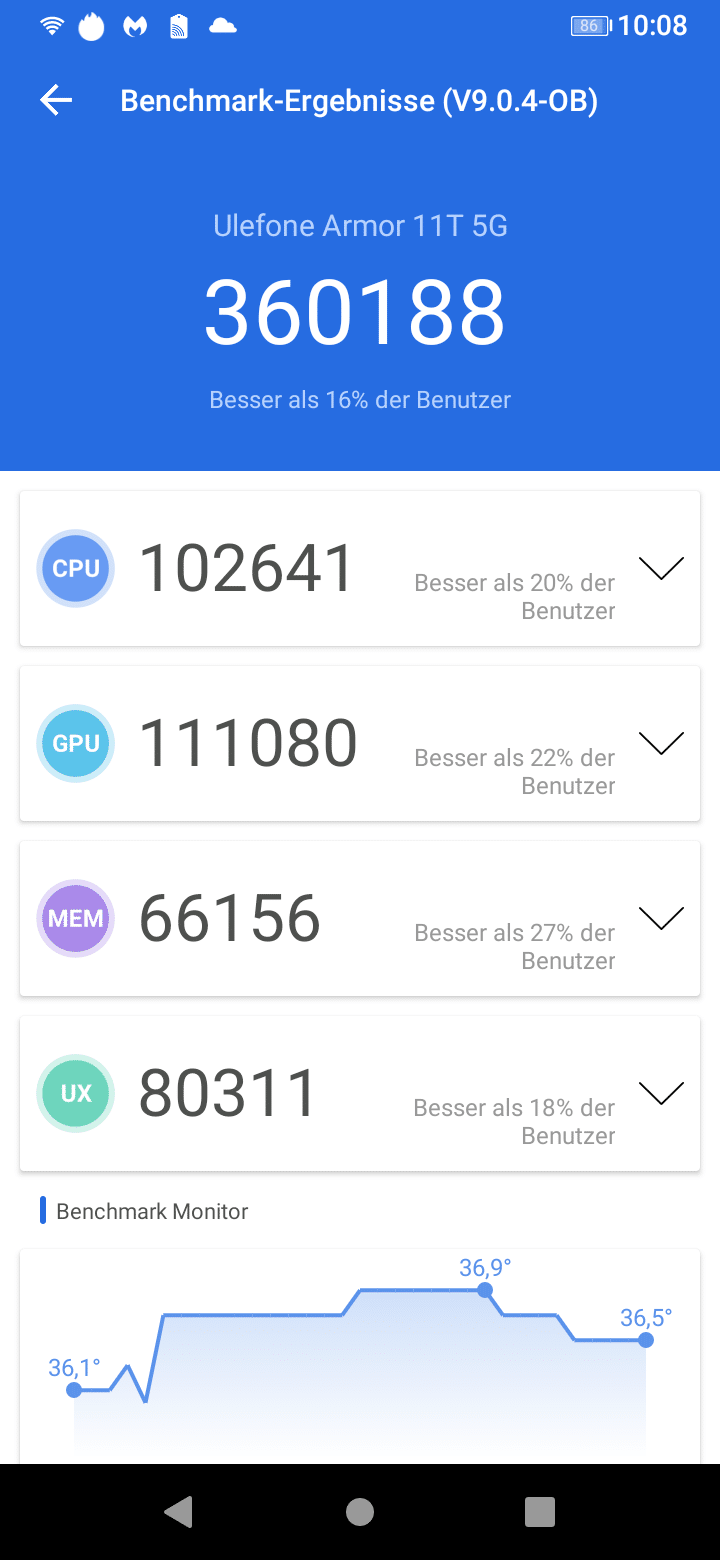Expand the GPU score details
The height and width of the screenshot is (1560, 720).
pos(661,743)
